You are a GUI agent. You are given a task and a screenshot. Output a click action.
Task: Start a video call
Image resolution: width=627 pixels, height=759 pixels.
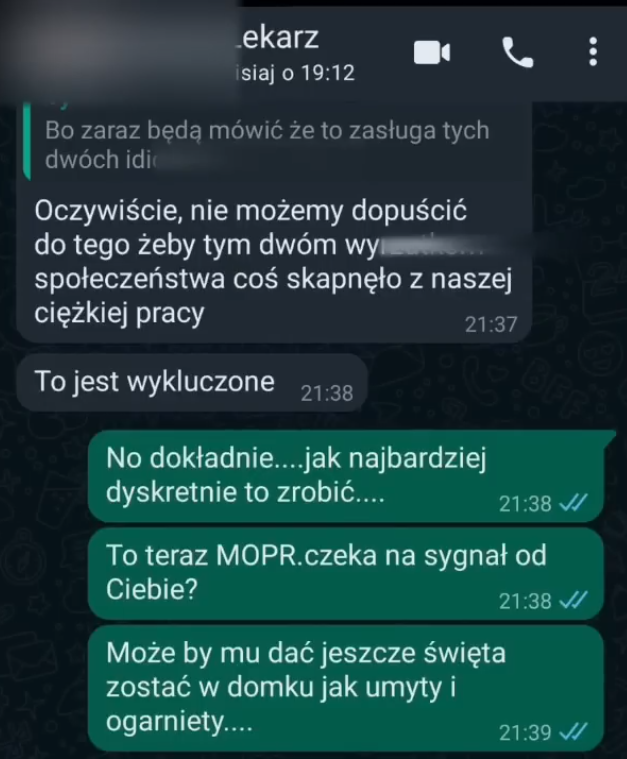coord(432,52)
